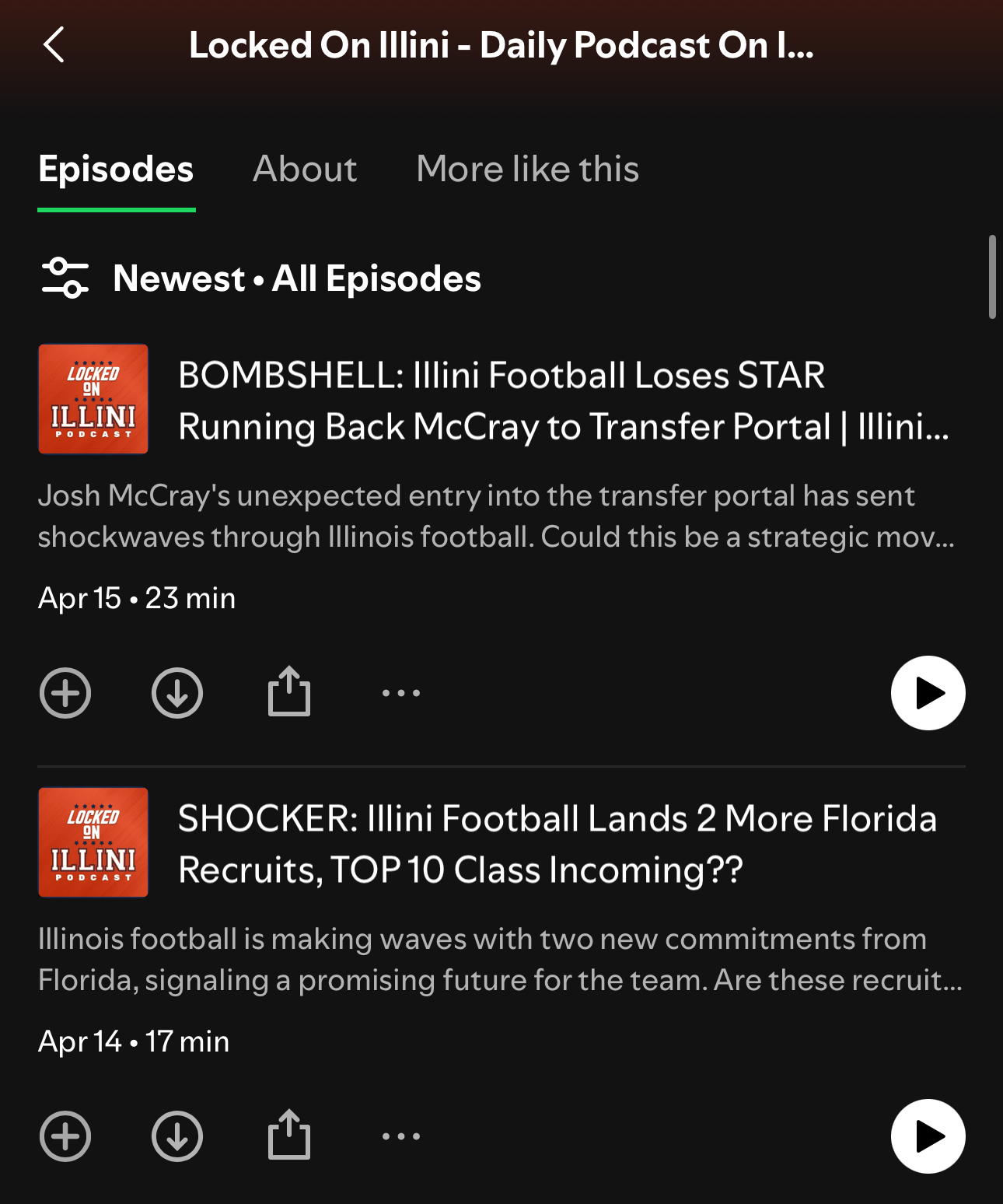Select the Episodes tab
Screen dimensions: 1003x1204
click(116, 170)
